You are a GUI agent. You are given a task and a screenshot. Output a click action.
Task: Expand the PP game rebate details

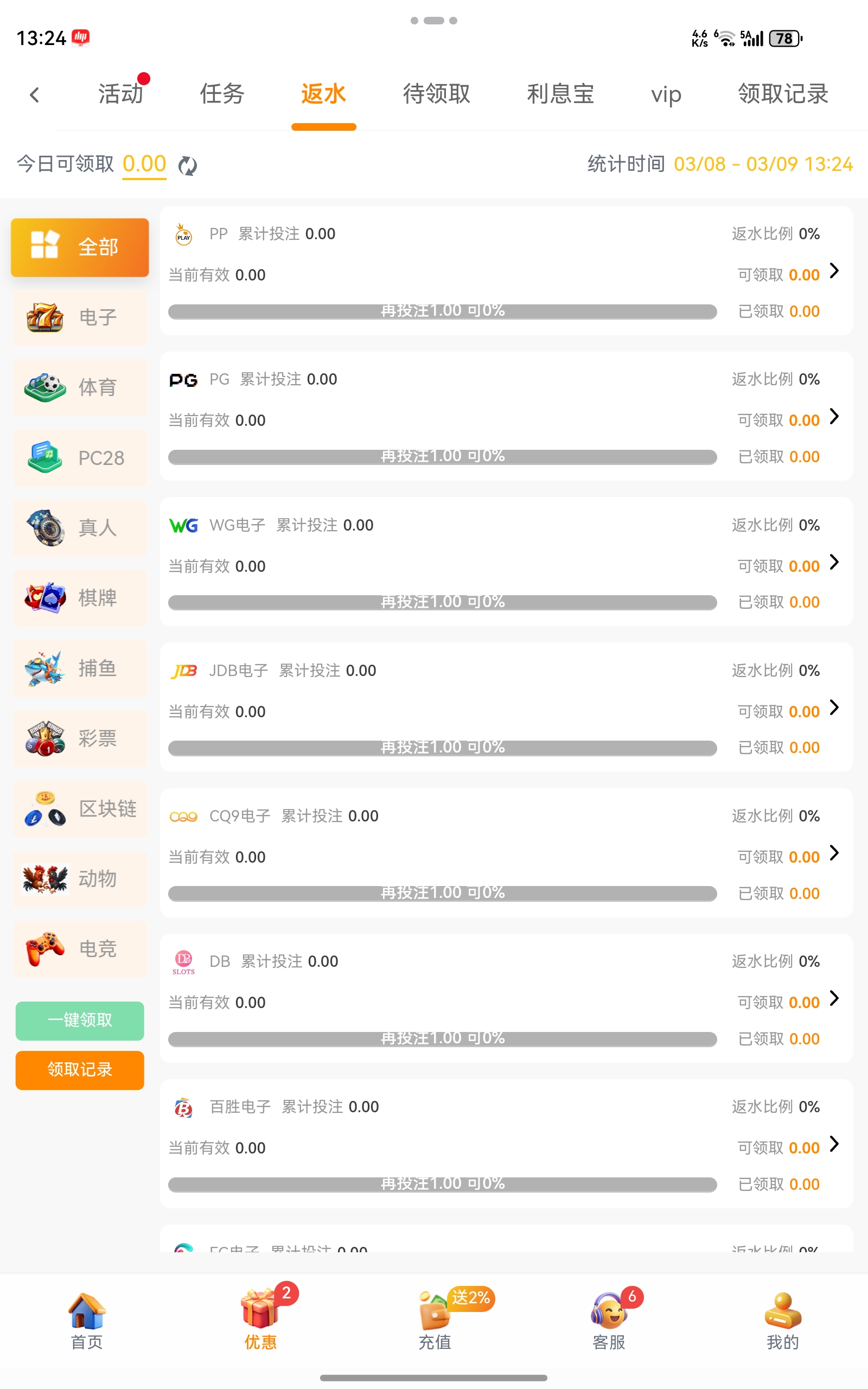tap(834, 272)
